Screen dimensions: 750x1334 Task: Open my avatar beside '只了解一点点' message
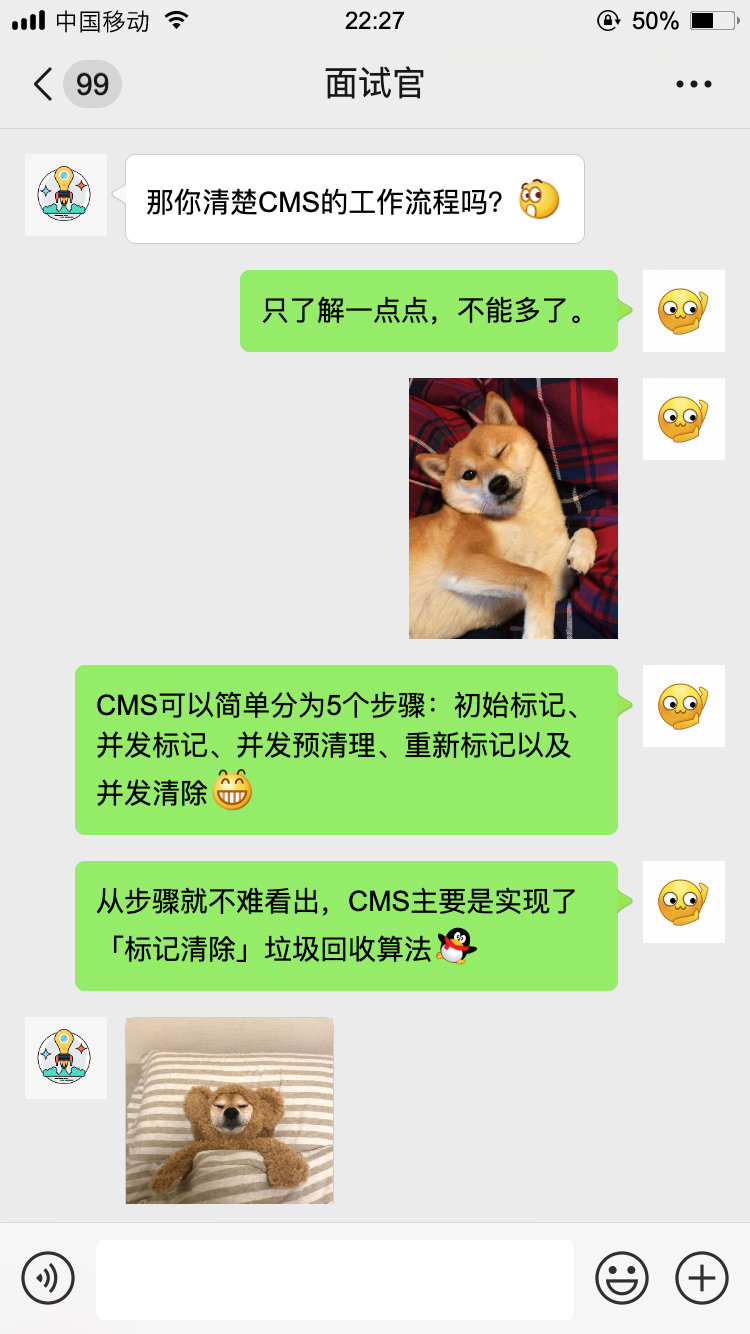point(683,311)
